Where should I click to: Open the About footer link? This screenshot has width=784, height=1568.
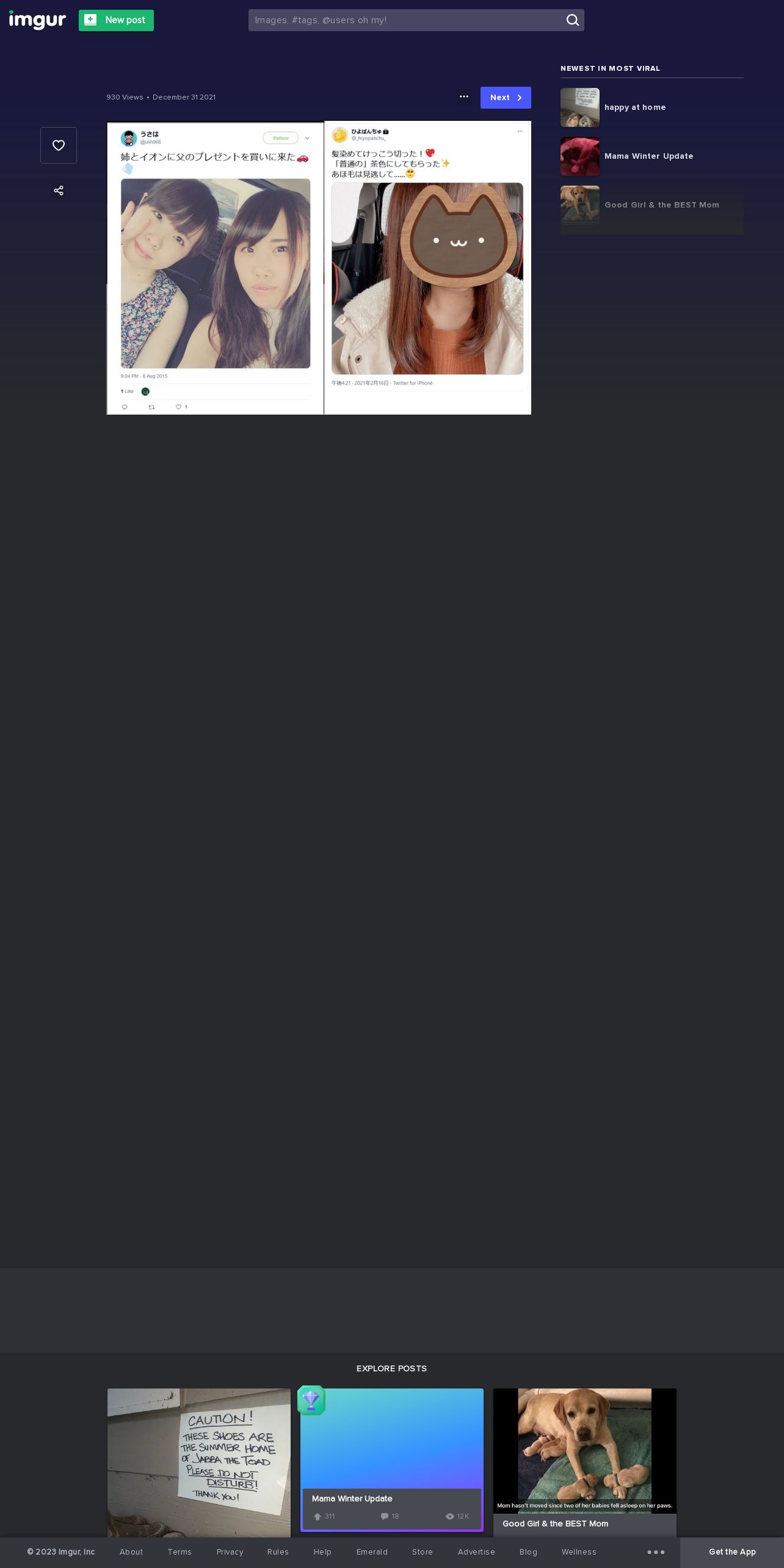coord(131,1552)
